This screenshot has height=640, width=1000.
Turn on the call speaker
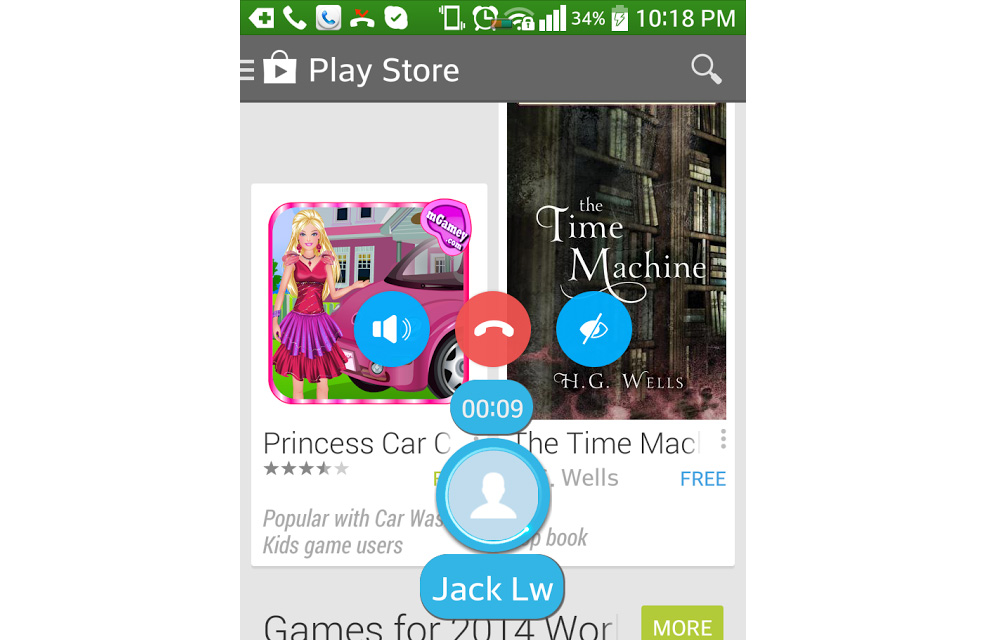point(391,329)
